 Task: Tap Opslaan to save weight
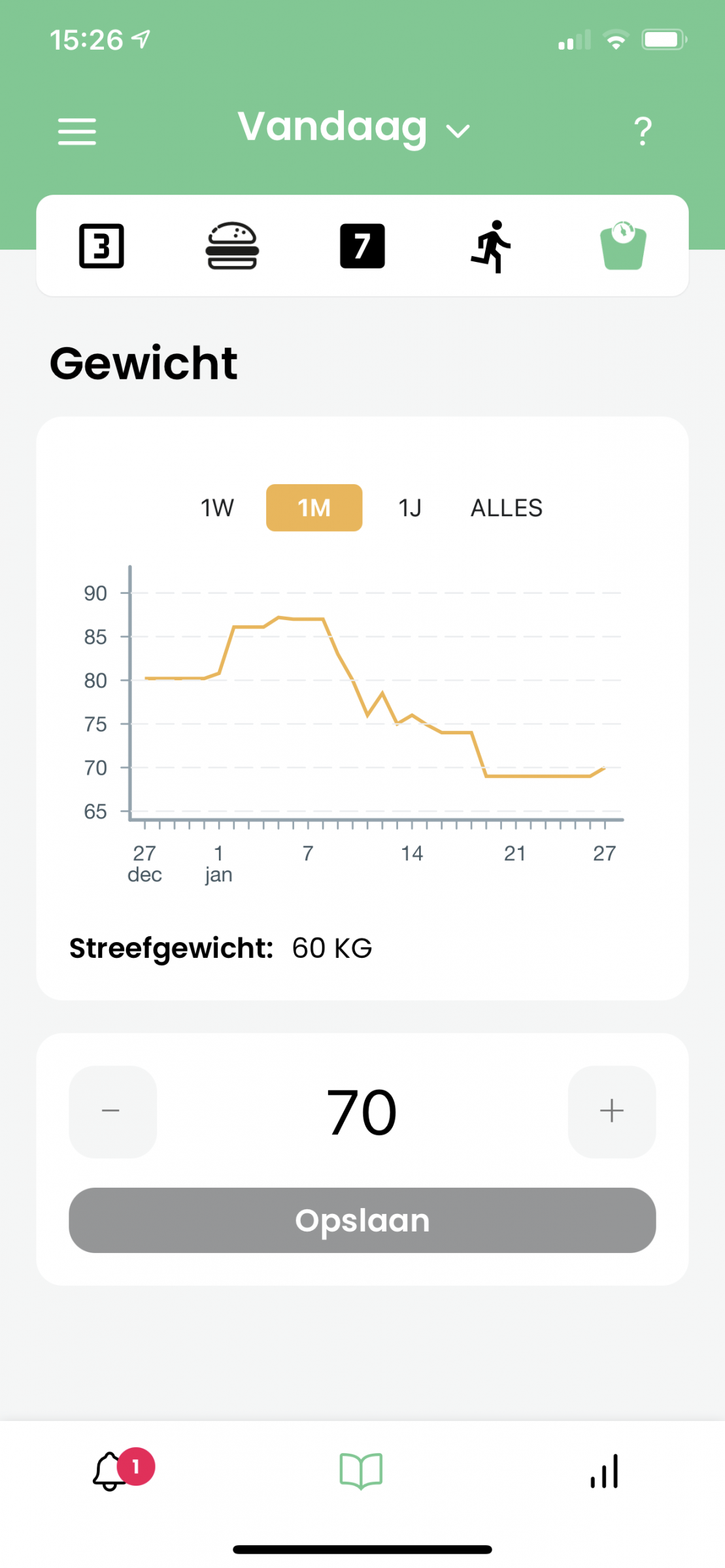pos(362,1220)
